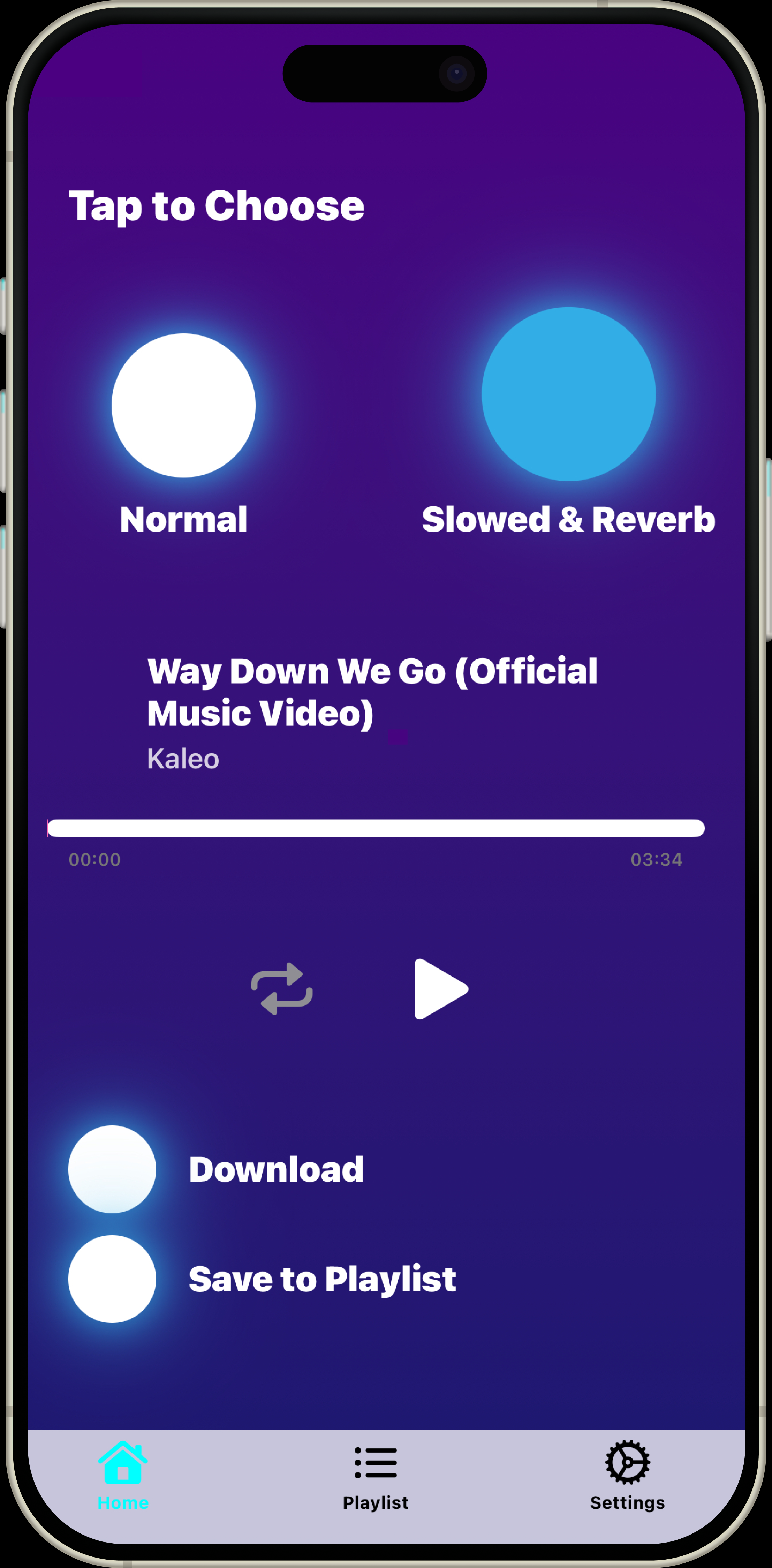Tap the song progress bar
The width and height of the screenshot is (772, 1568).
pos(376,828)
